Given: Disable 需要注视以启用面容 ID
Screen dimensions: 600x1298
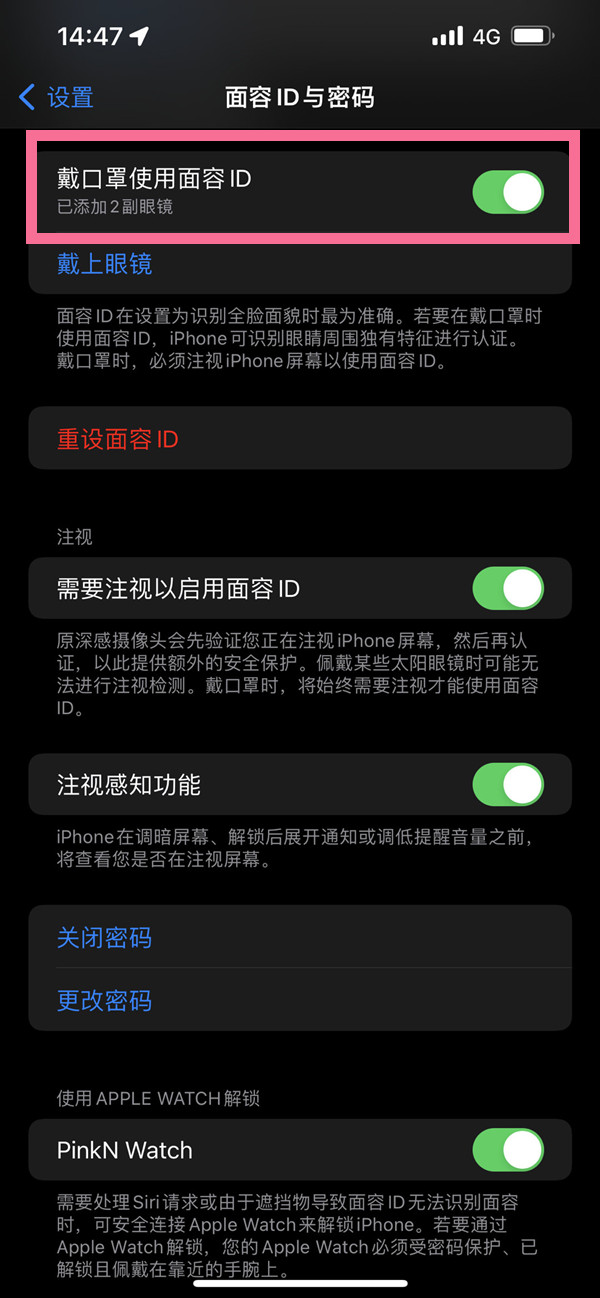Looking at the screenshot, I should pos(507,588).
